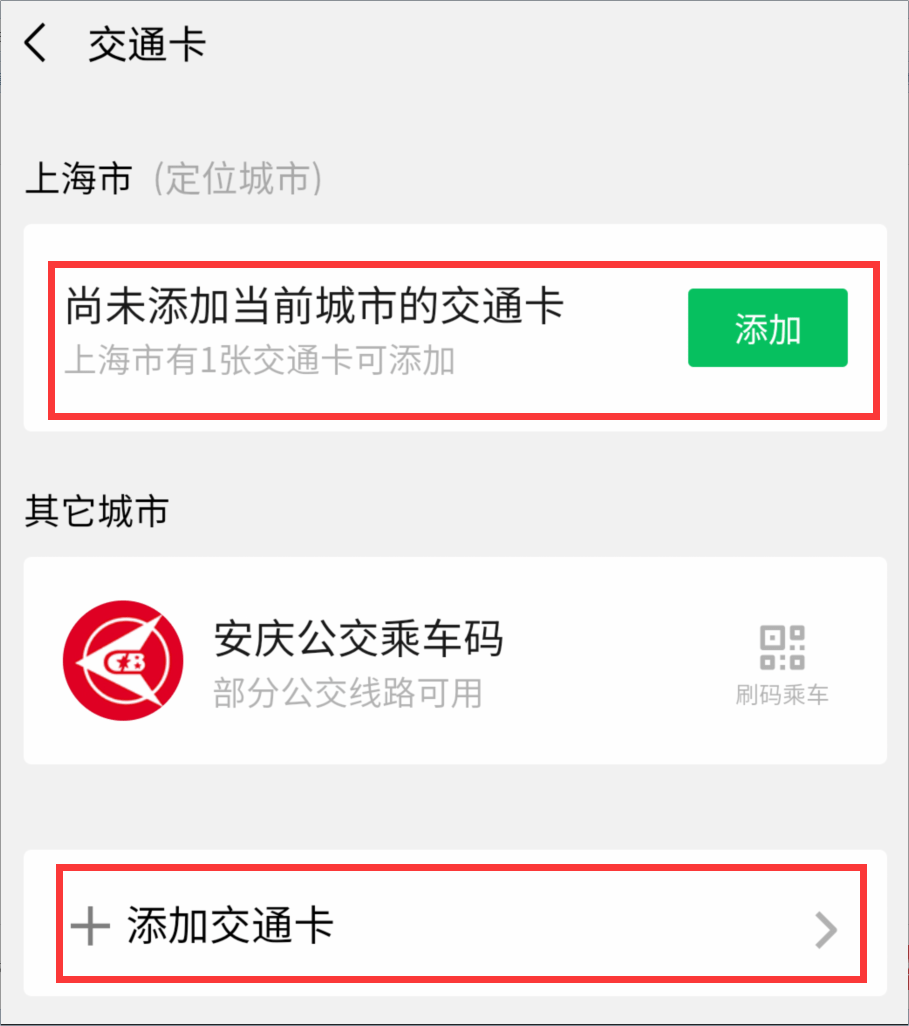Open the 安庆公交乘车码 card

point(358,659)
